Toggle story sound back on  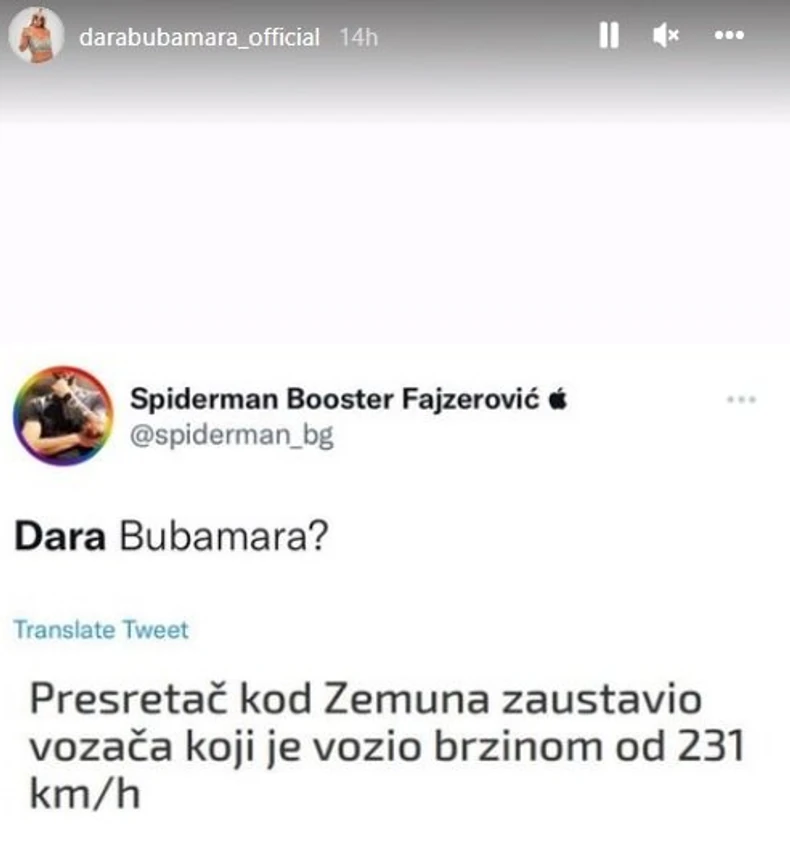click(x=666, y=34)
